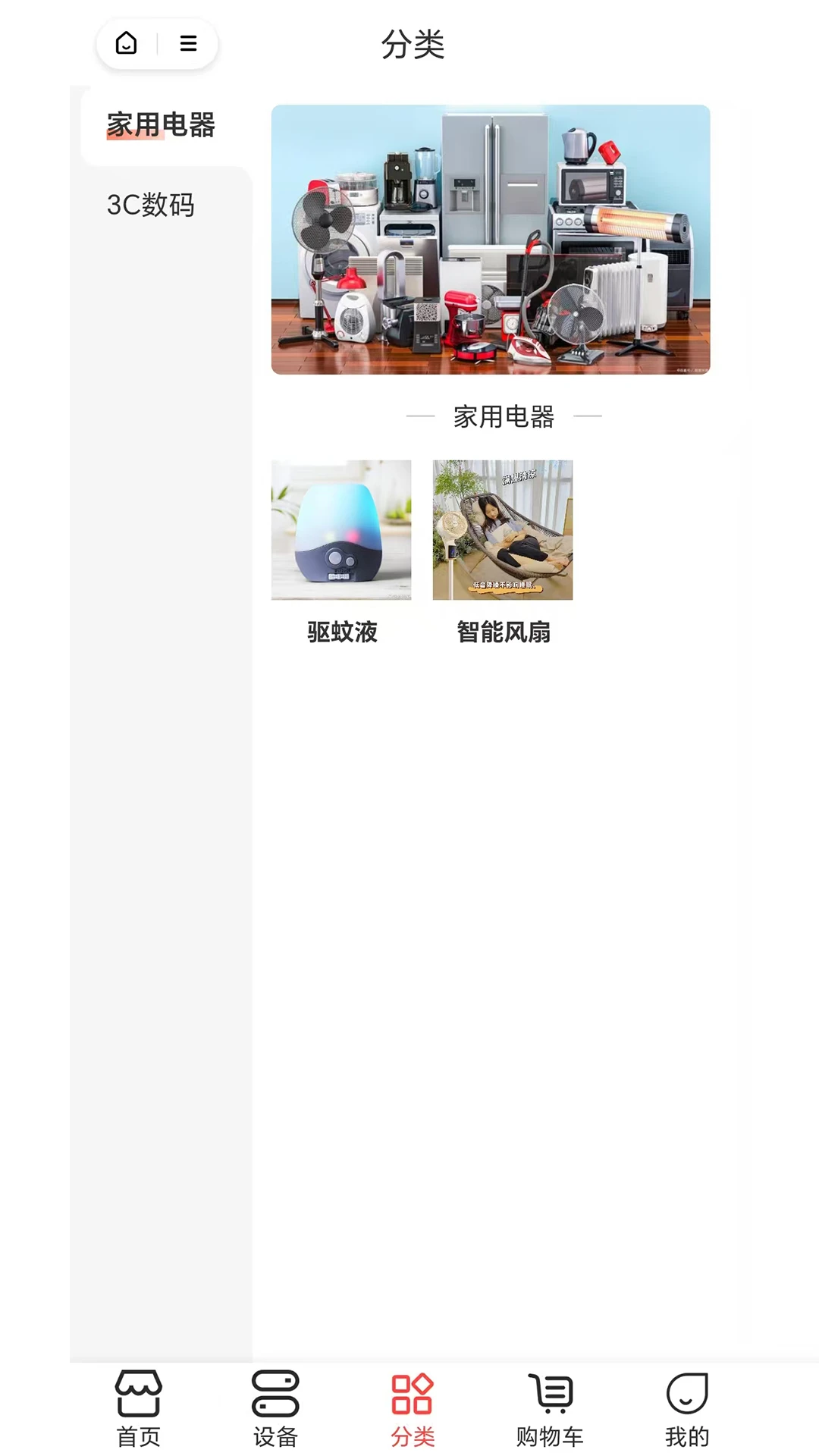Switch to the 家用电器 category tab
The width and height of the screenshot is (819, 1456).
[x=161, y=127]
